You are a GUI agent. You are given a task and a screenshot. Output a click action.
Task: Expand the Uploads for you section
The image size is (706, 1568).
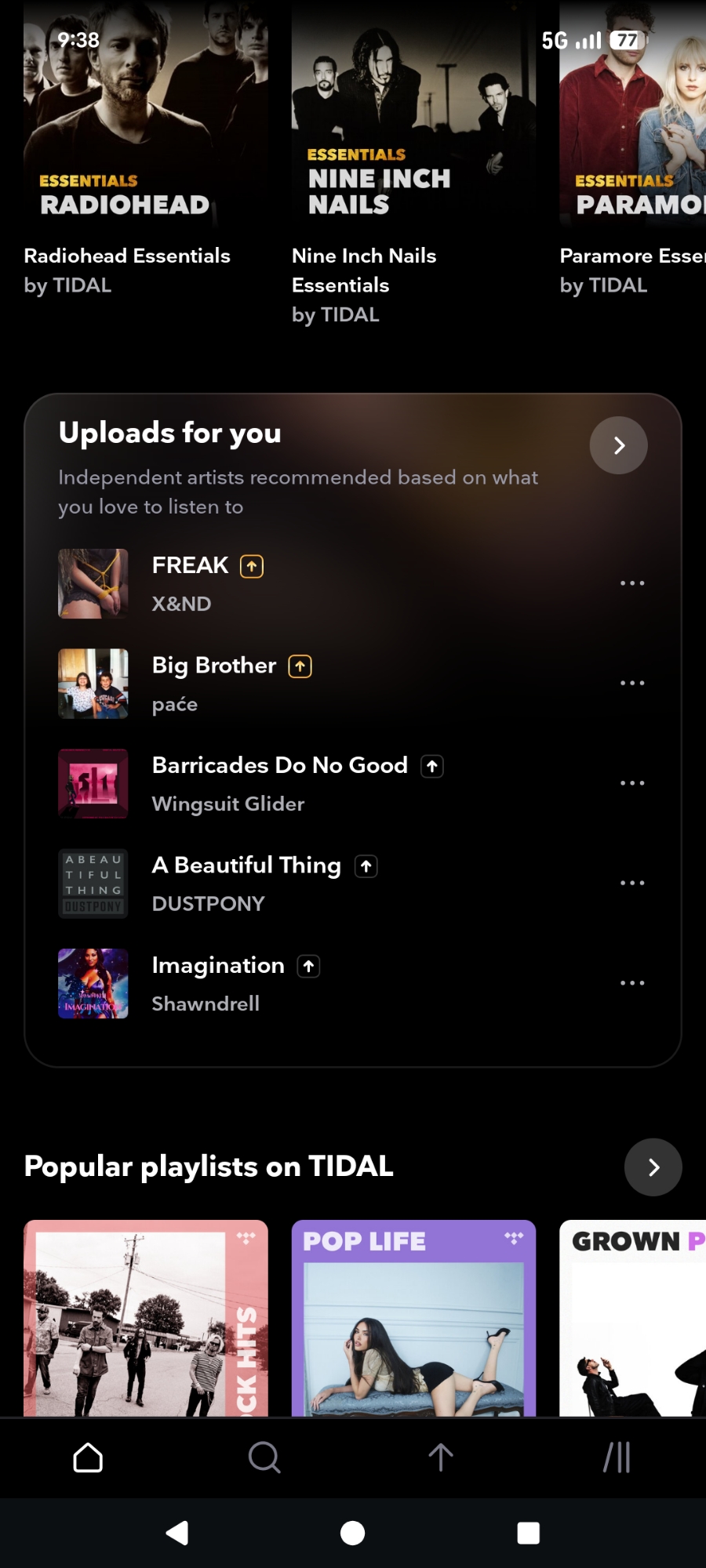618,445
